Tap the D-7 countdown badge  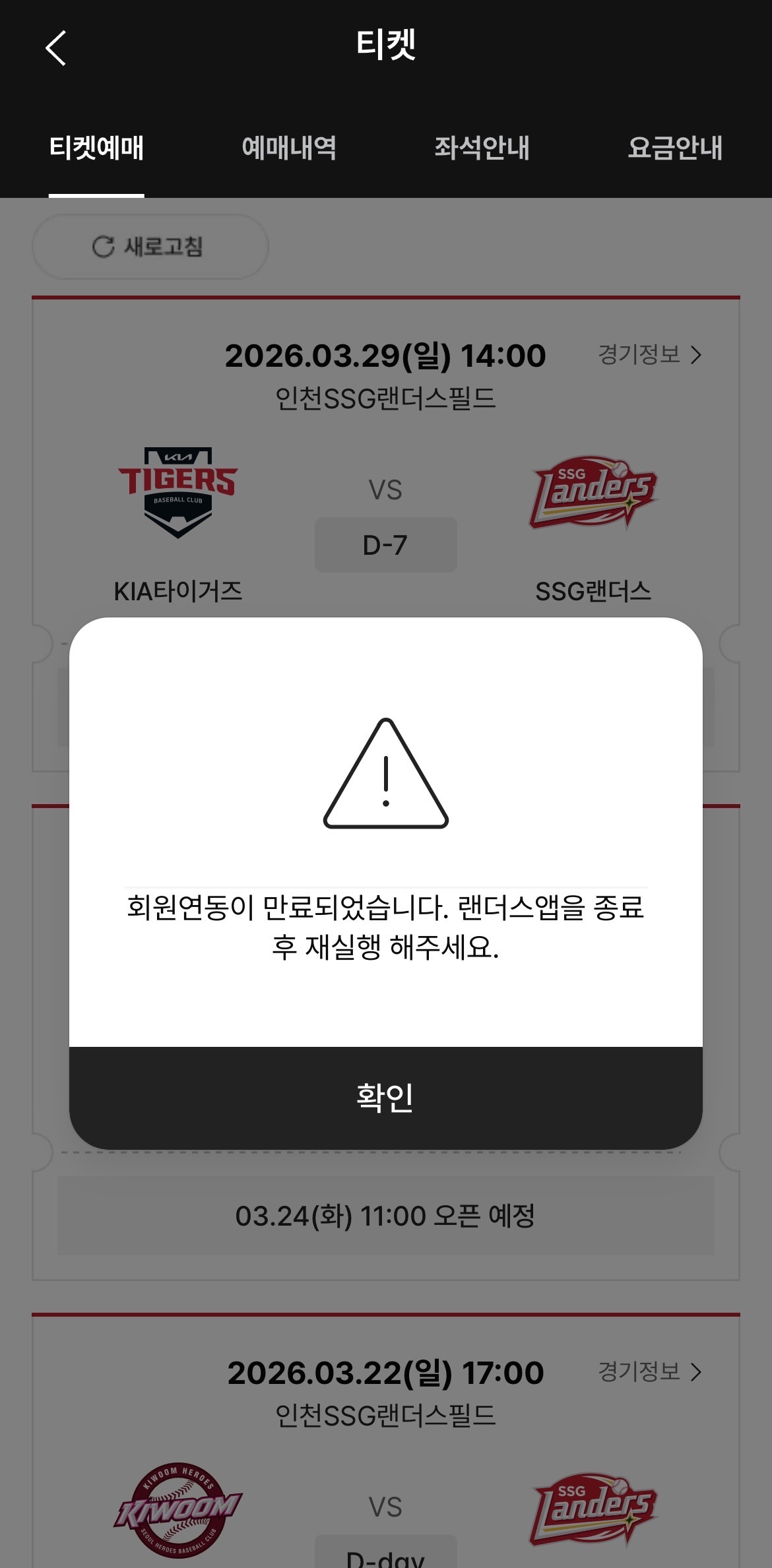386,543
